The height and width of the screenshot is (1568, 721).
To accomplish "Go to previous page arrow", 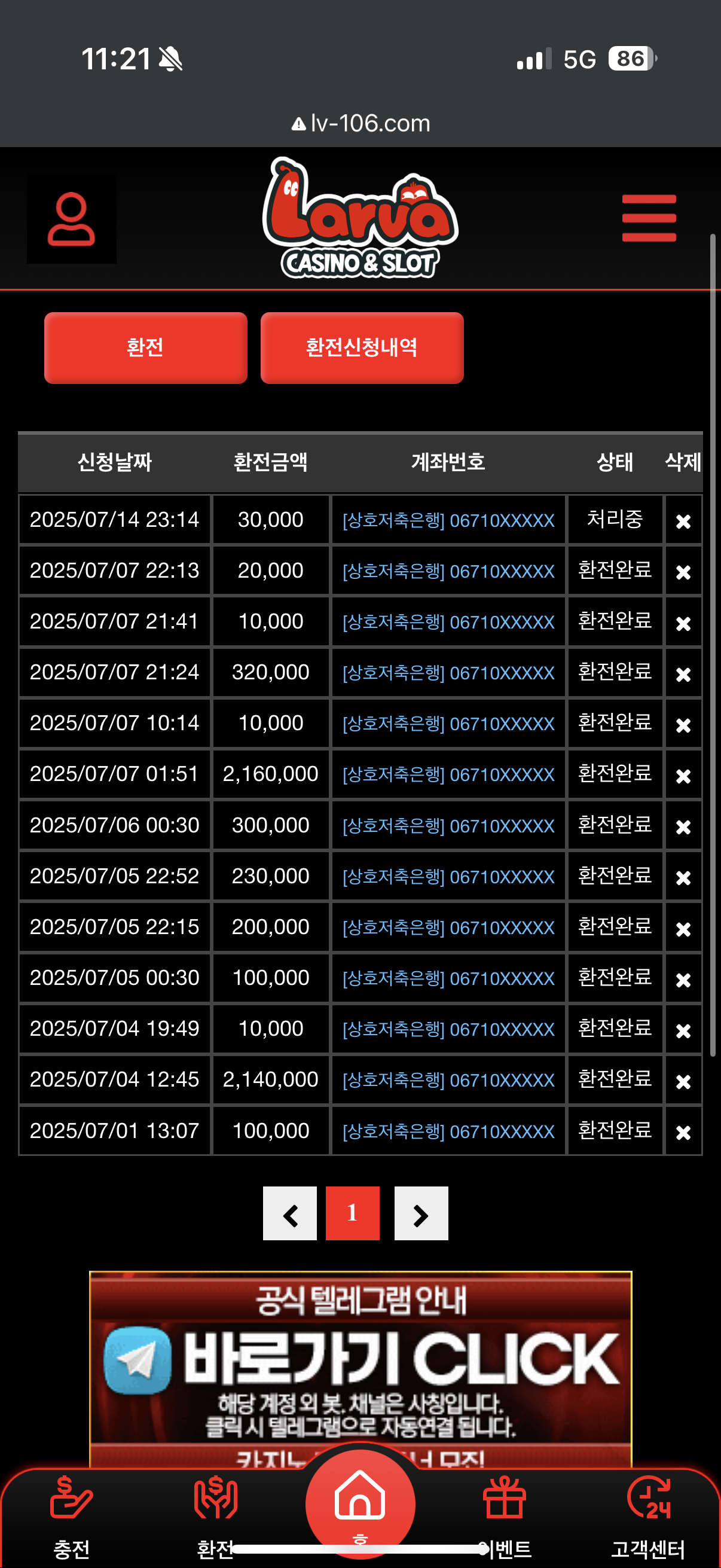I will pyautogui.click(x=289, y=1213).
